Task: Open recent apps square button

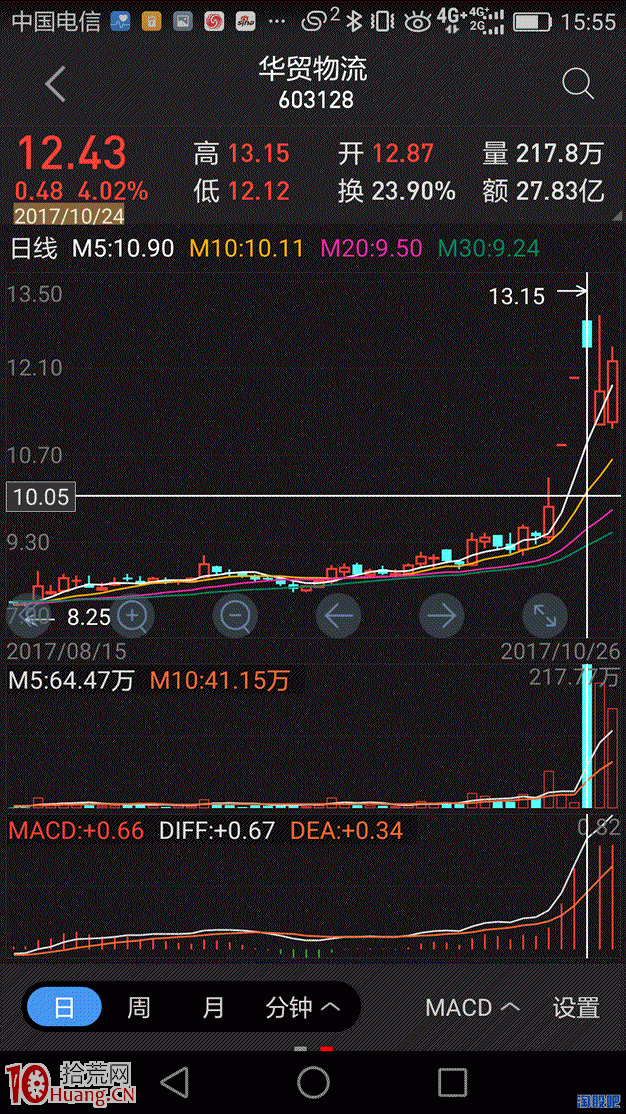Action: point(452,1083)
